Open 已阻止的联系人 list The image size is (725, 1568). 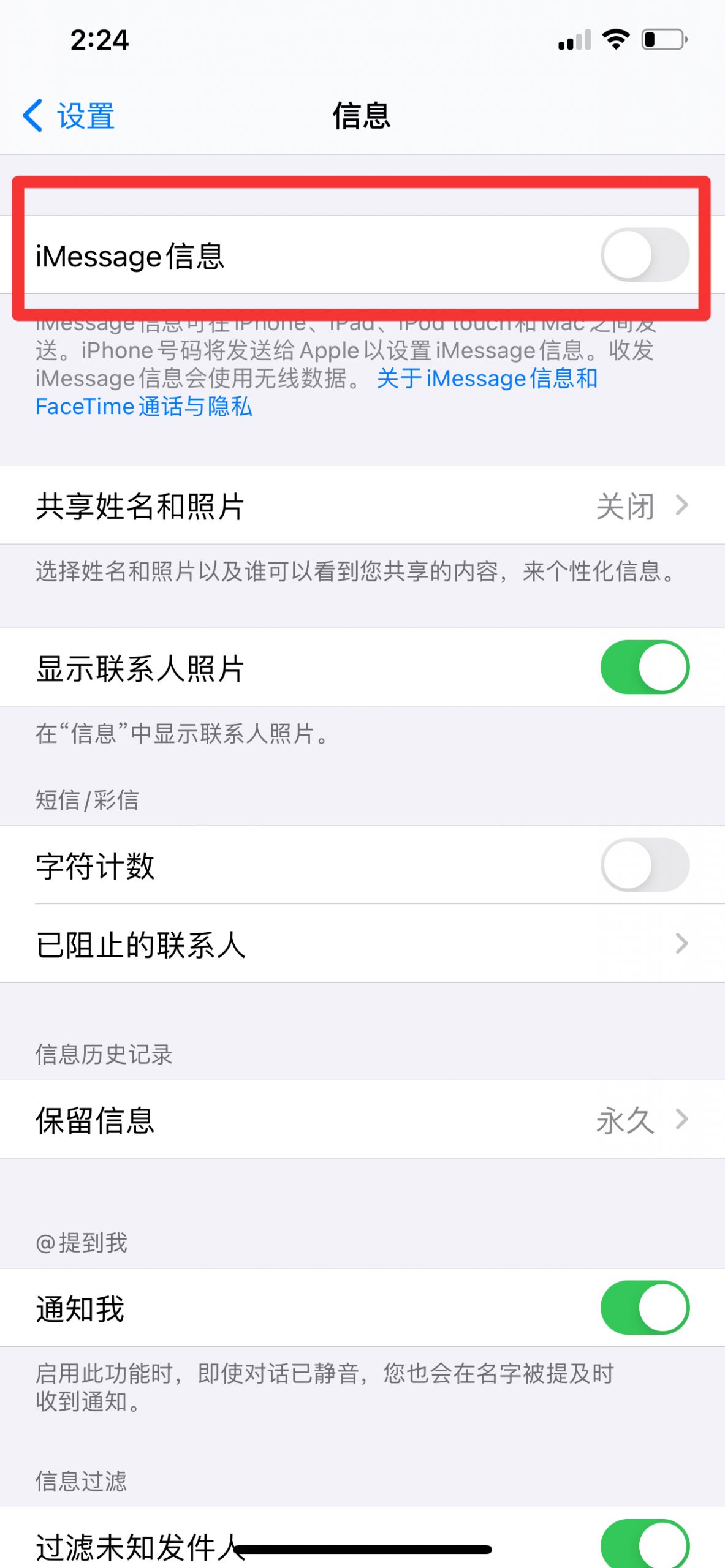point(362,944)
